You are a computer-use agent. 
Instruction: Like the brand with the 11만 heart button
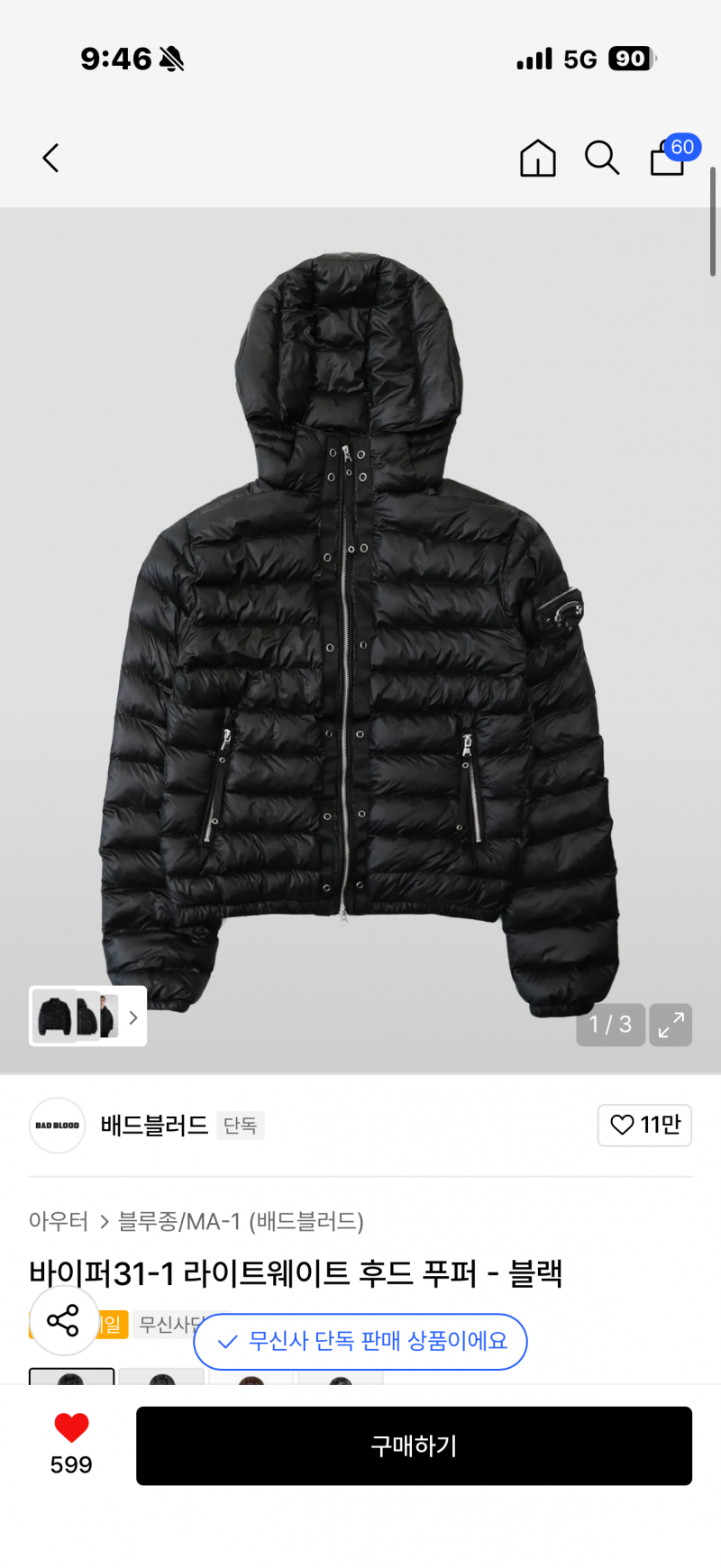tap(644, 1125)
